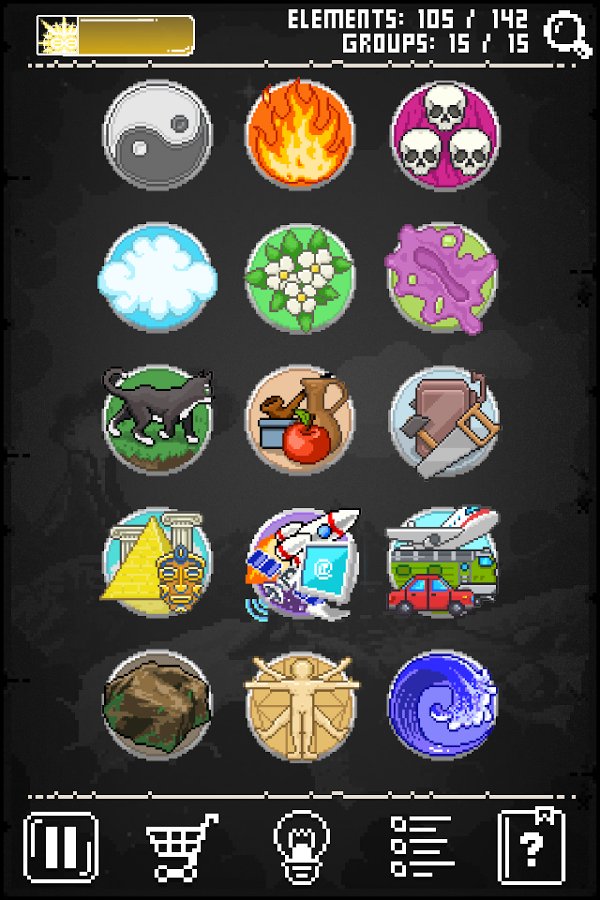
Task: Open the pyramid and mask group
Action: tap(156, 562)
